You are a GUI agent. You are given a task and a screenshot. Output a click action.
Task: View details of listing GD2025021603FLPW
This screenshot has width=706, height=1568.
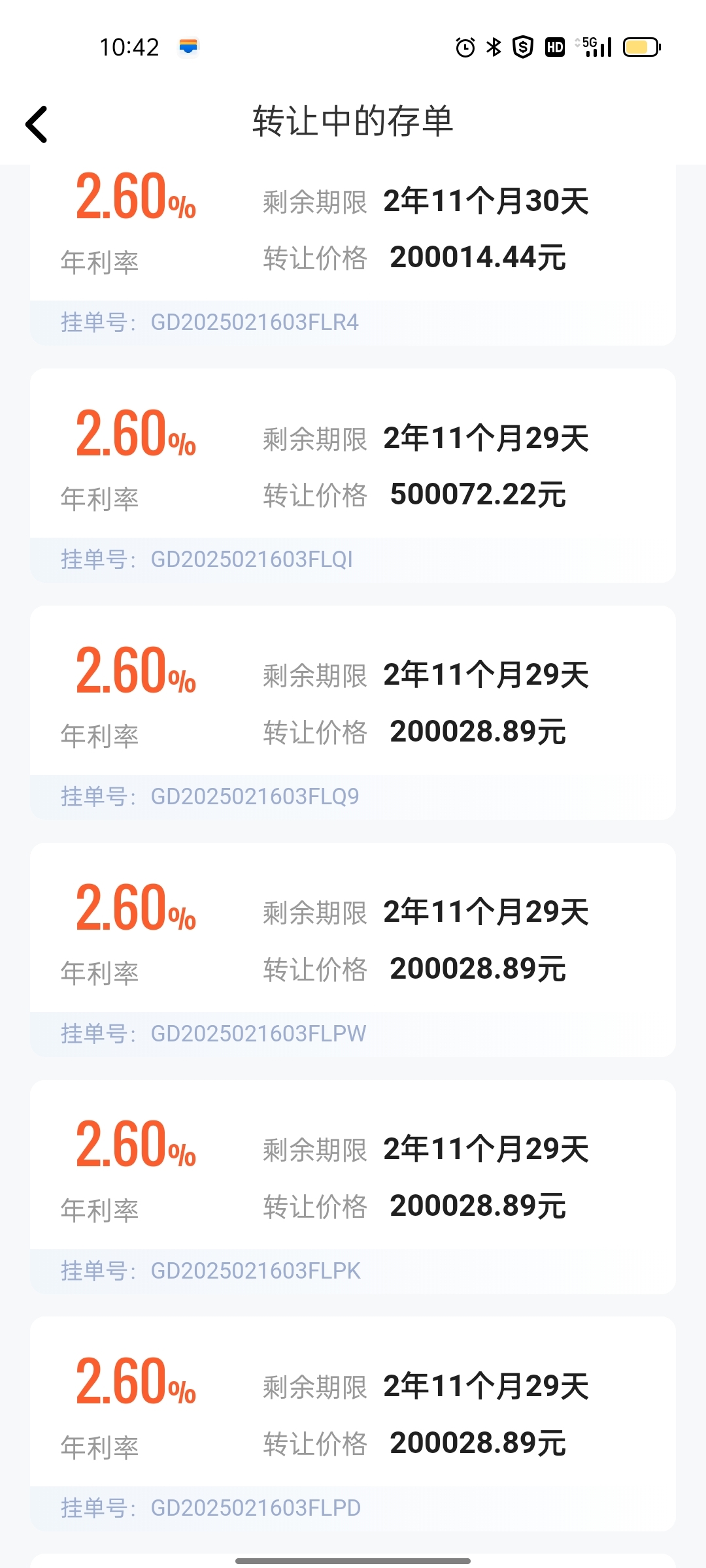[353, 950]
